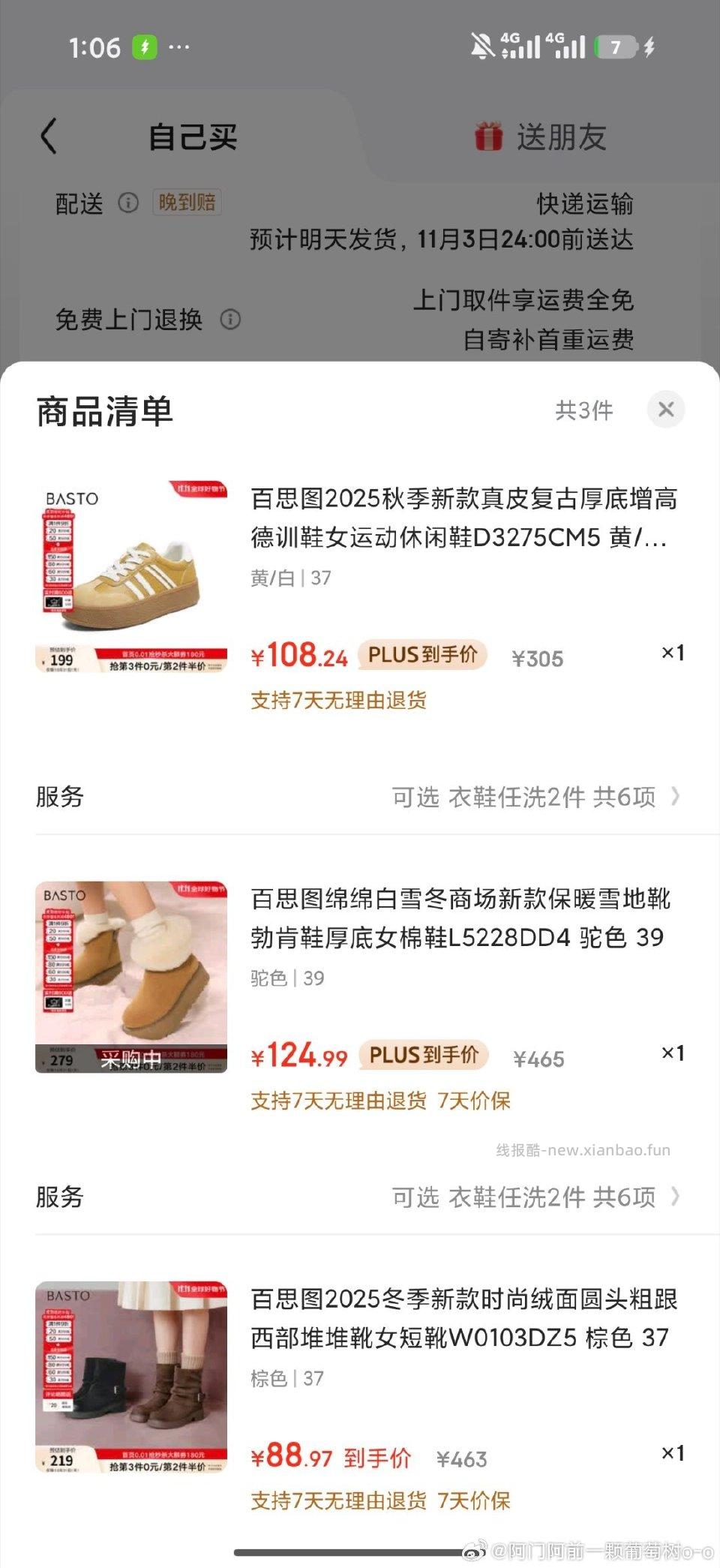Tap the PLUS 到手价 badge on first item
The height and width of the screenshot is (1568, 720).
pyautogui.click(x=422, y=655)
